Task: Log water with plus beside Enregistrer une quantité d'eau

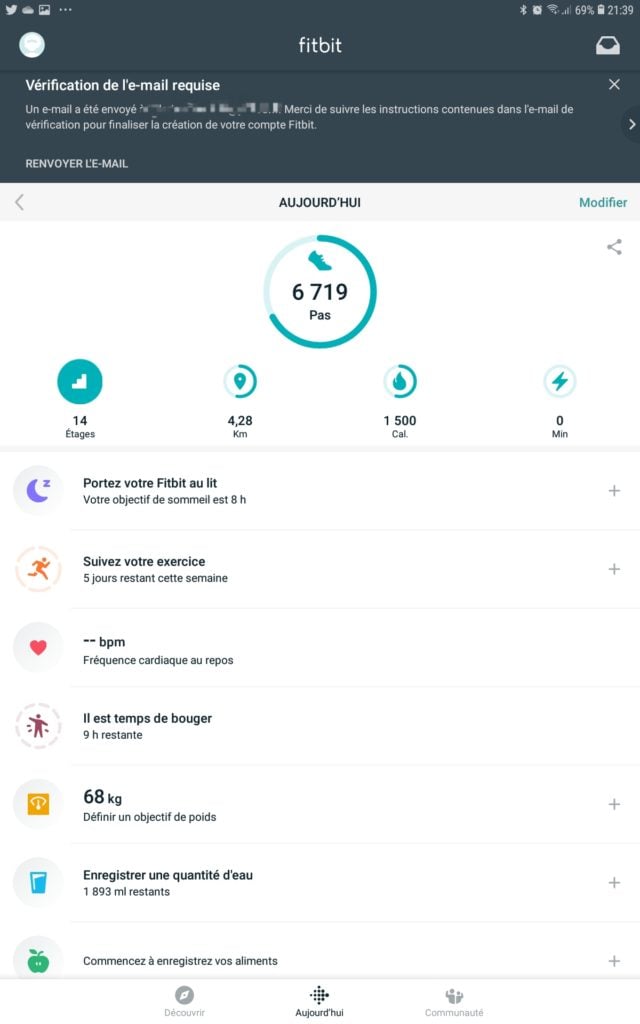Action: click(x=614, y=882)
